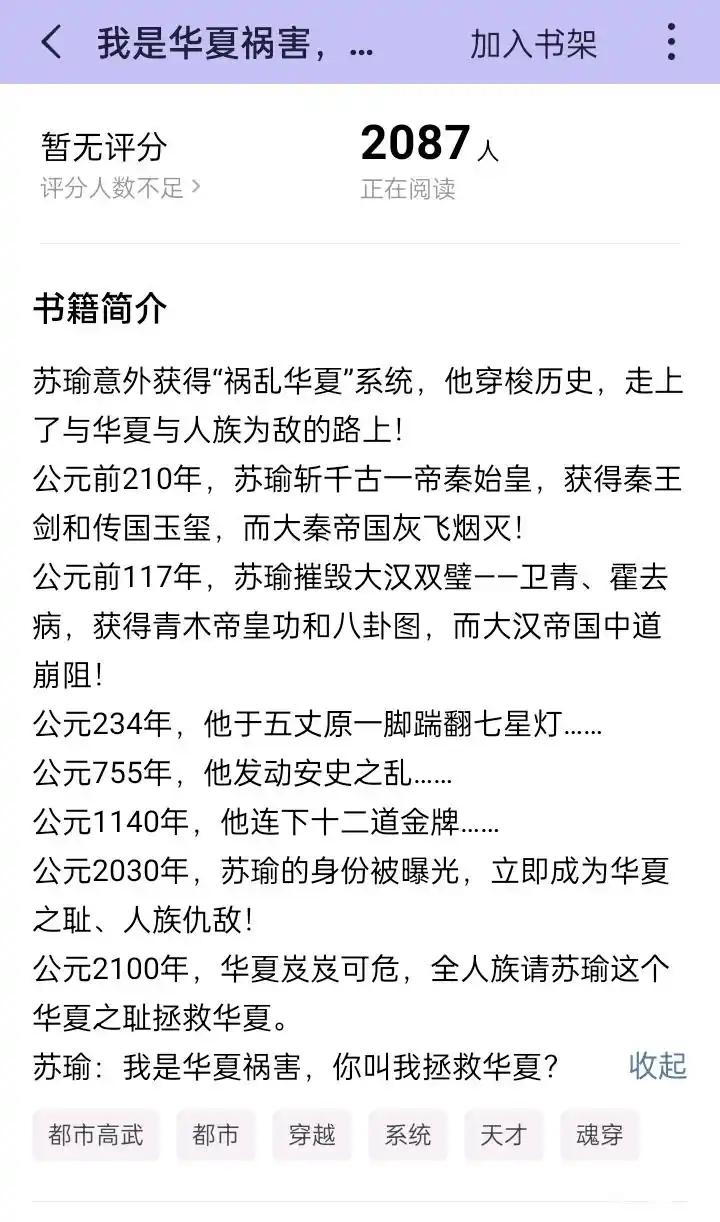
Task: Choose the 天才 tag chip
Action: [x=503, y=1135]
